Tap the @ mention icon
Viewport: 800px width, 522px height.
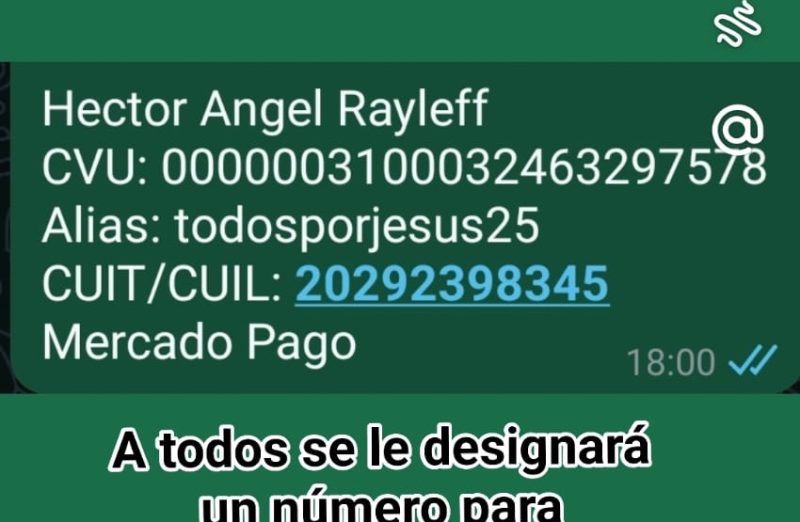(738, 127)
